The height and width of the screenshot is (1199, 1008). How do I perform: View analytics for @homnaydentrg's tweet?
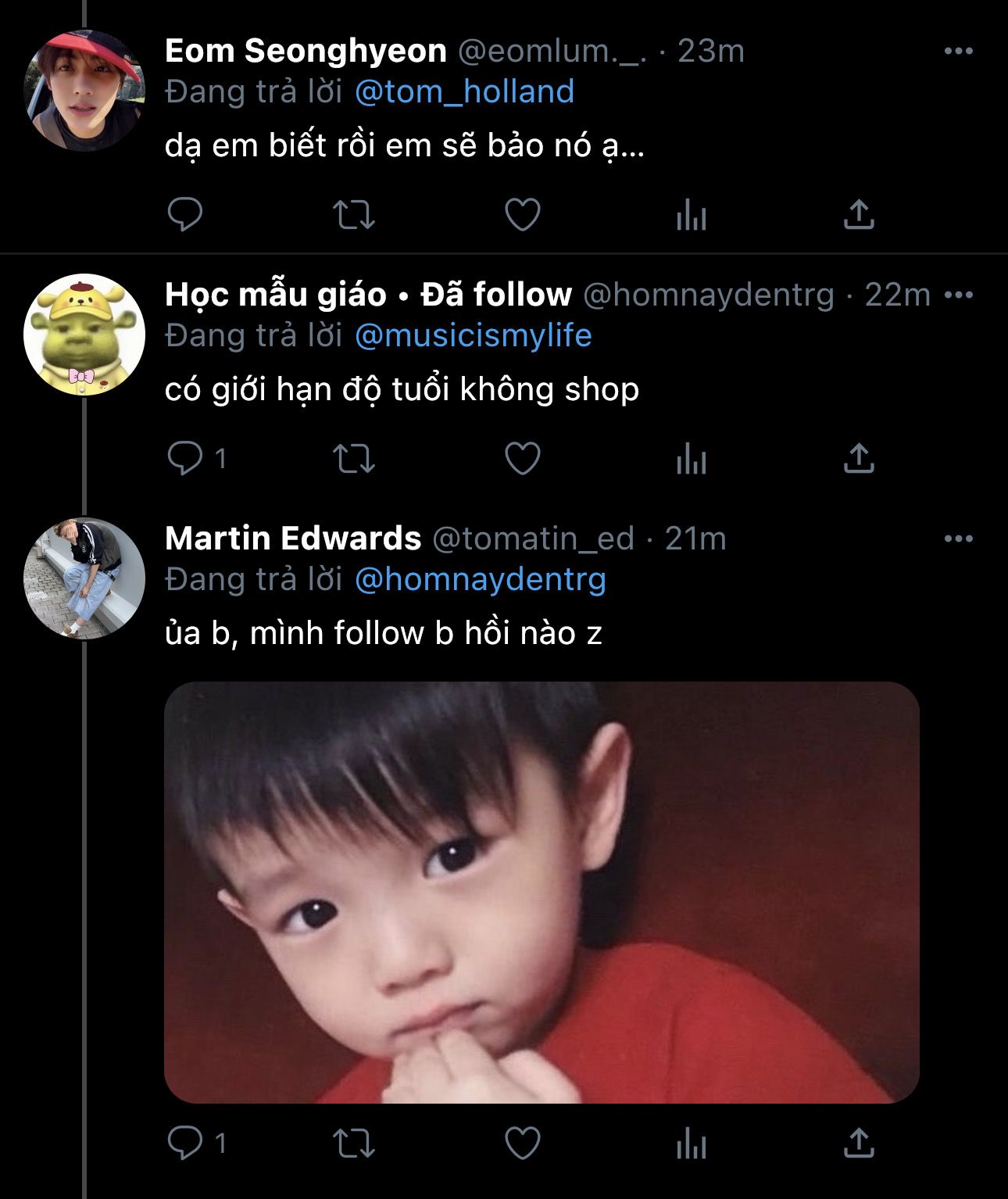click(691, 458)
